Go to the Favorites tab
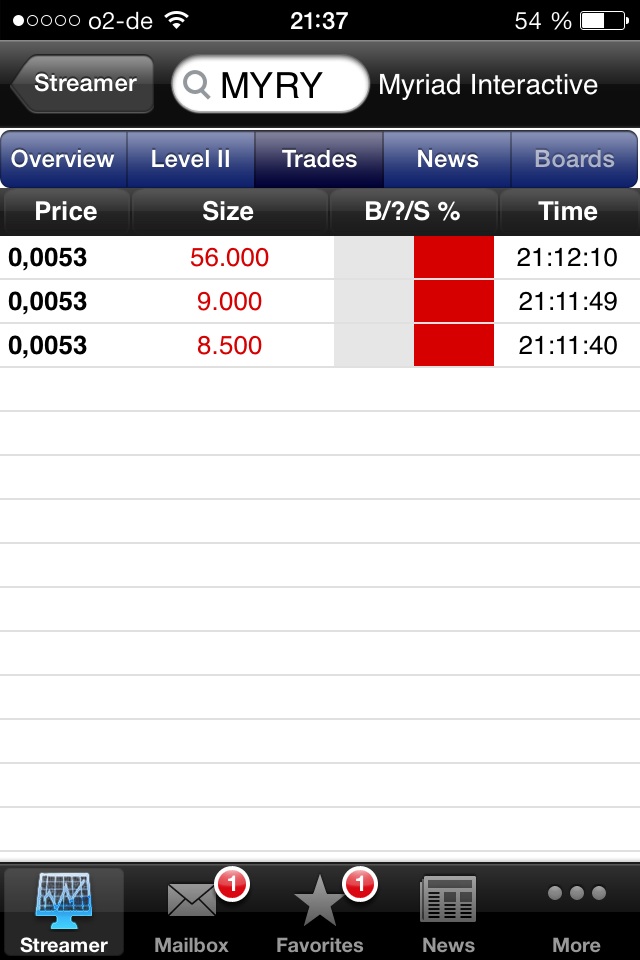This screenshot has height=960, width=640. tap(320, 912)
